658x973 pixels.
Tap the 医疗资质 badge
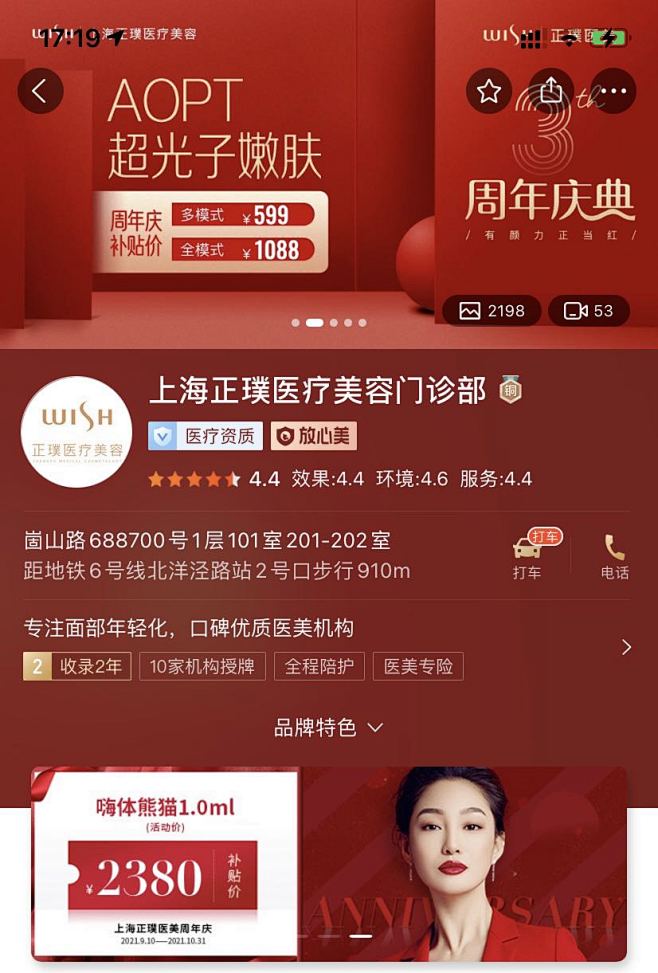click(x=206, y=436)
